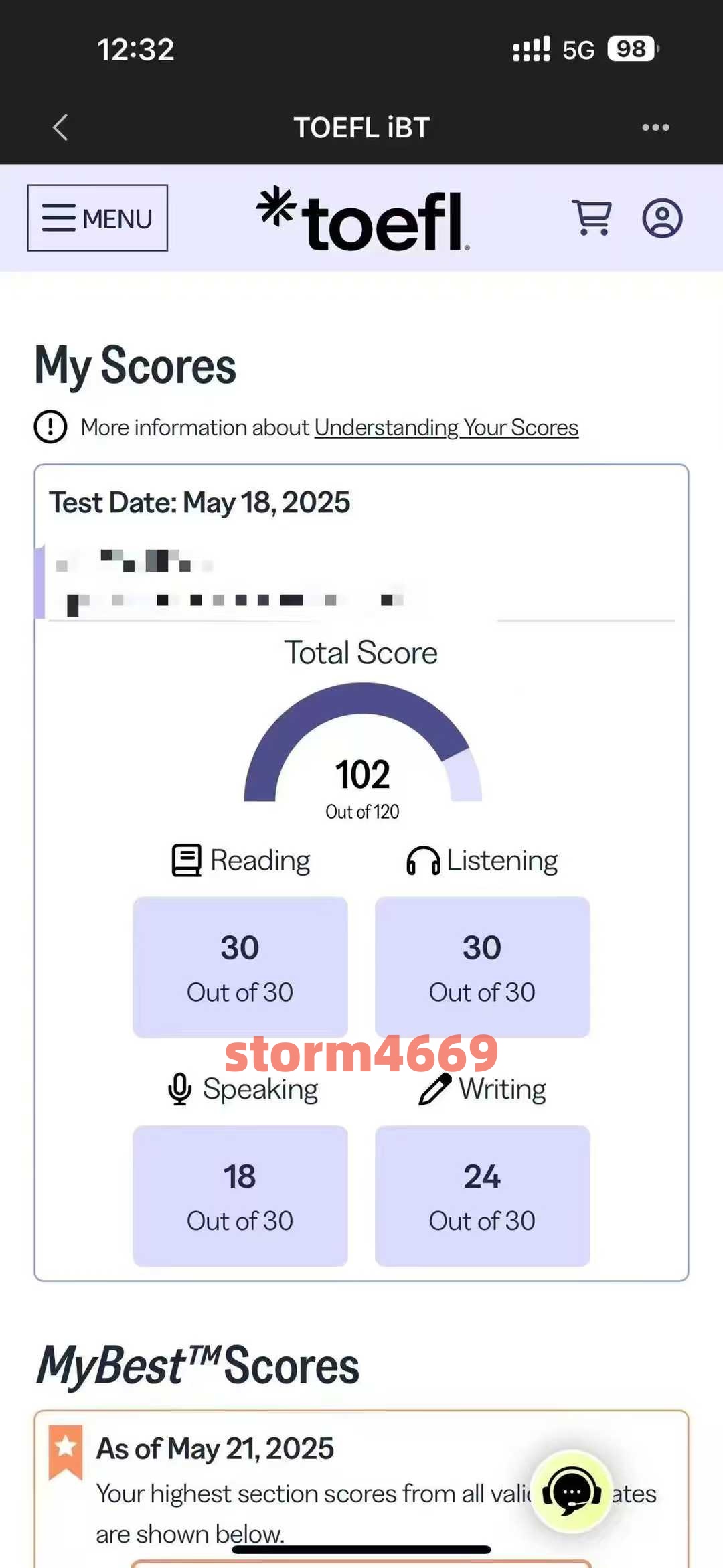Open the MENU drawer button

(x=98, y=218)
